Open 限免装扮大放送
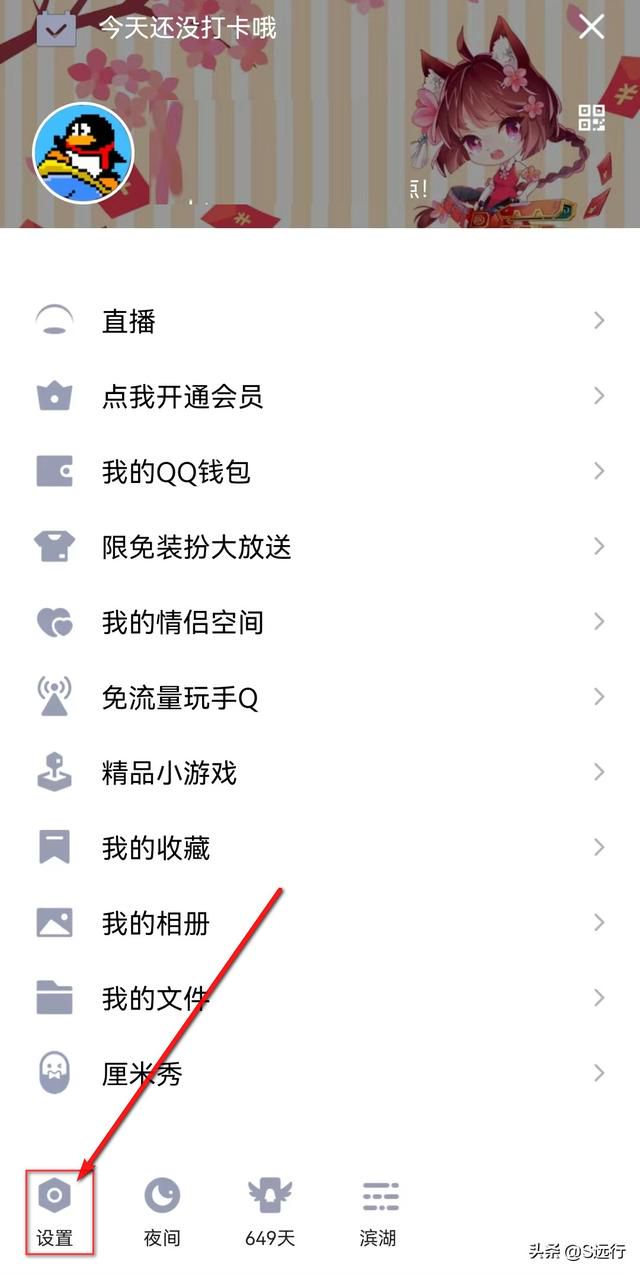 (320, 547)
